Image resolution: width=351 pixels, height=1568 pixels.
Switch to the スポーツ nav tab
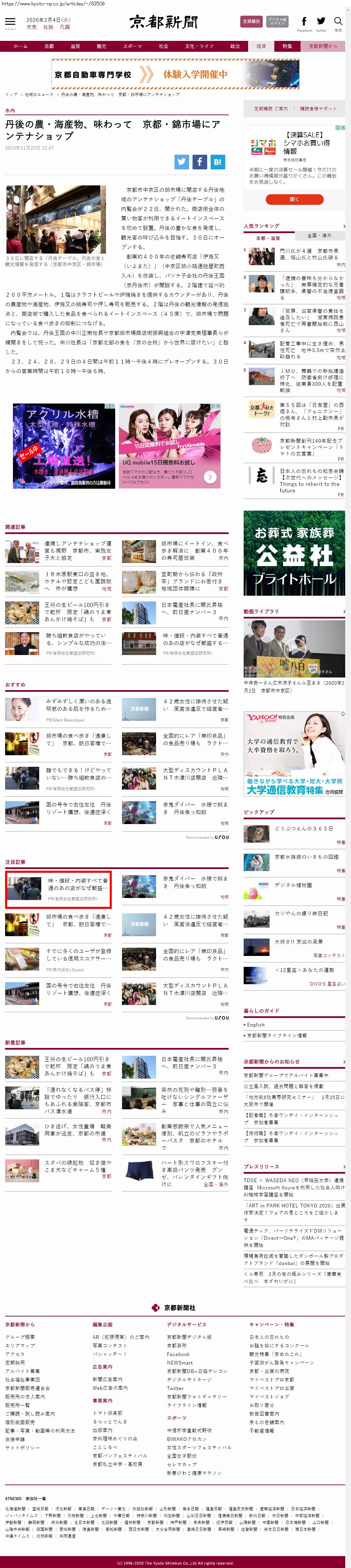pos(132,46)
